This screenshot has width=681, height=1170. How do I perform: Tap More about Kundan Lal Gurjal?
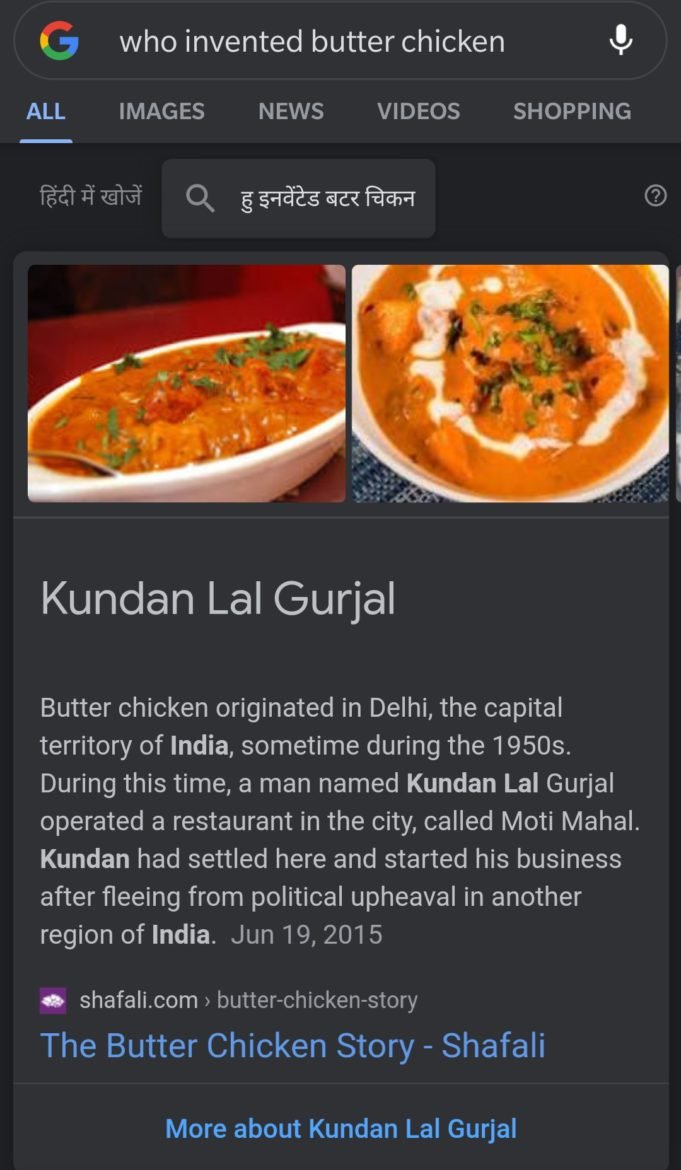click(340, 1128)
